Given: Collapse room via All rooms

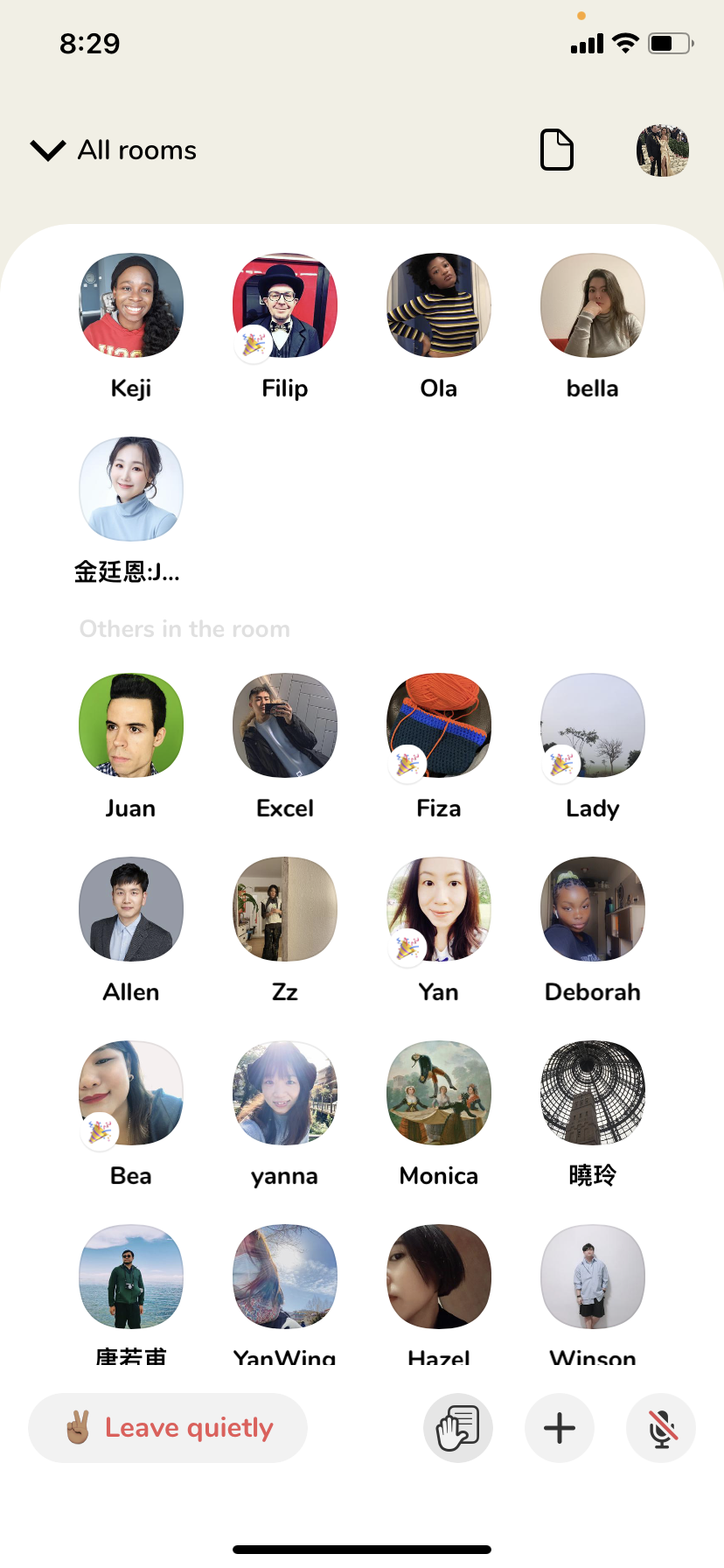Looking at the screenshot, I should click(x=114, y=150).
